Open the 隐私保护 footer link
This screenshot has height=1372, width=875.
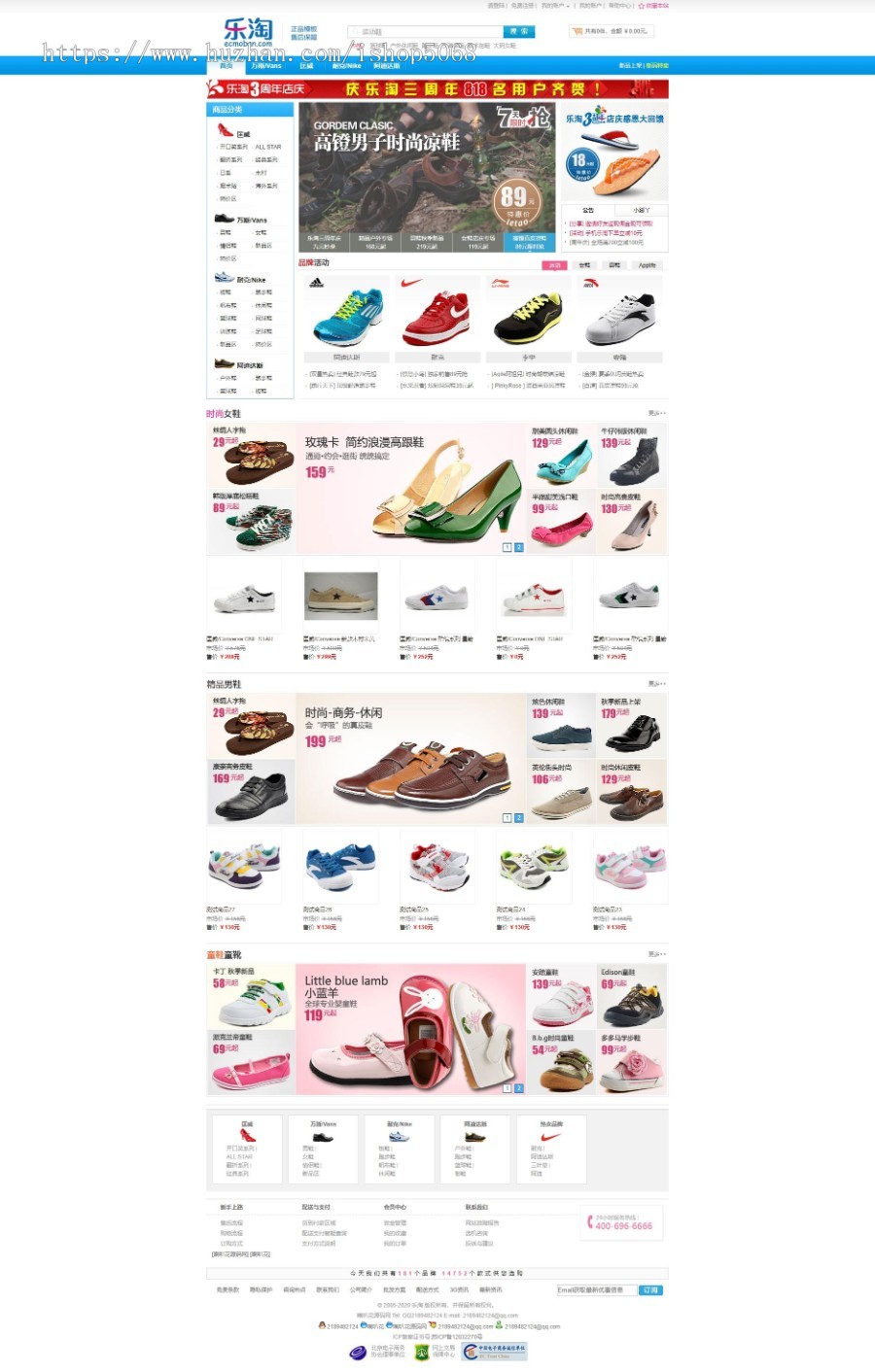[261, 1289]
